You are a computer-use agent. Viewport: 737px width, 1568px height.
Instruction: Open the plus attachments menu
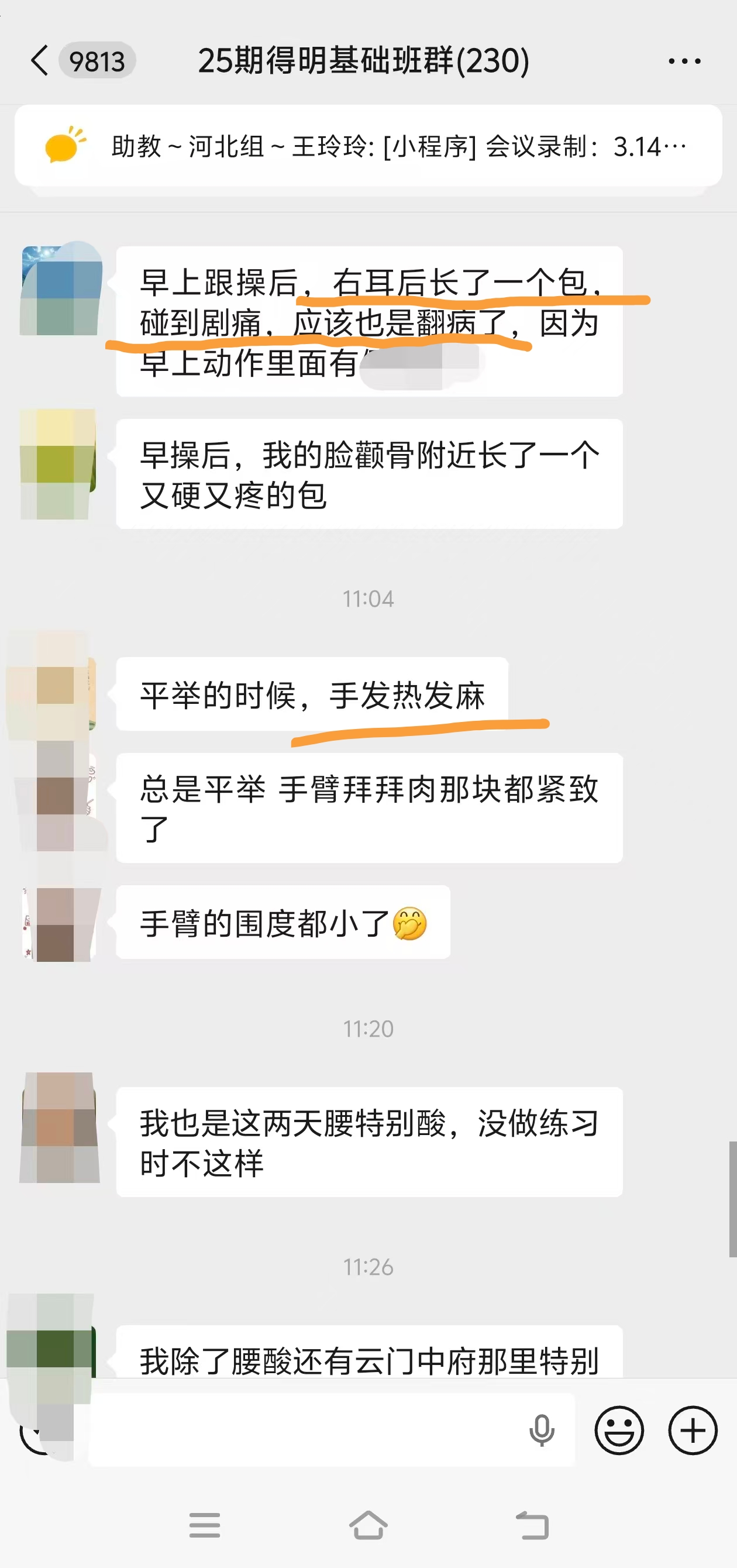(x=693, y=1430)
